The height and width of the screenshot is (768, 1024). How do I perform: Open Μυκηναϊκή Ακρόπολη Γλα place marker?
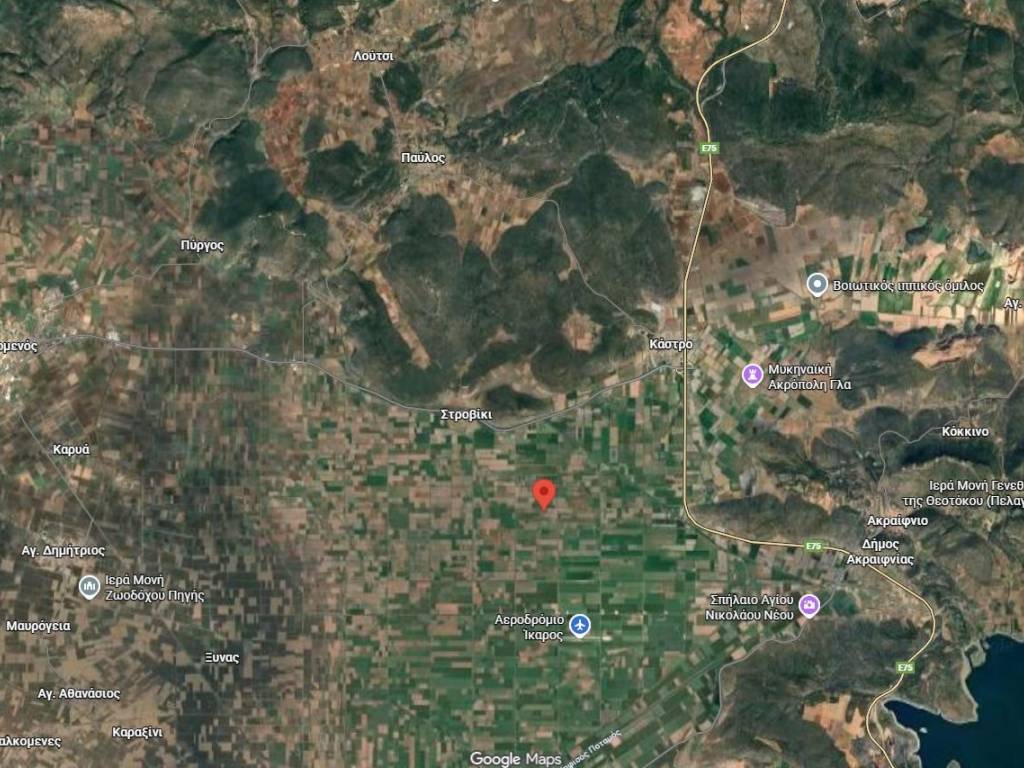[x=752, y=374]
